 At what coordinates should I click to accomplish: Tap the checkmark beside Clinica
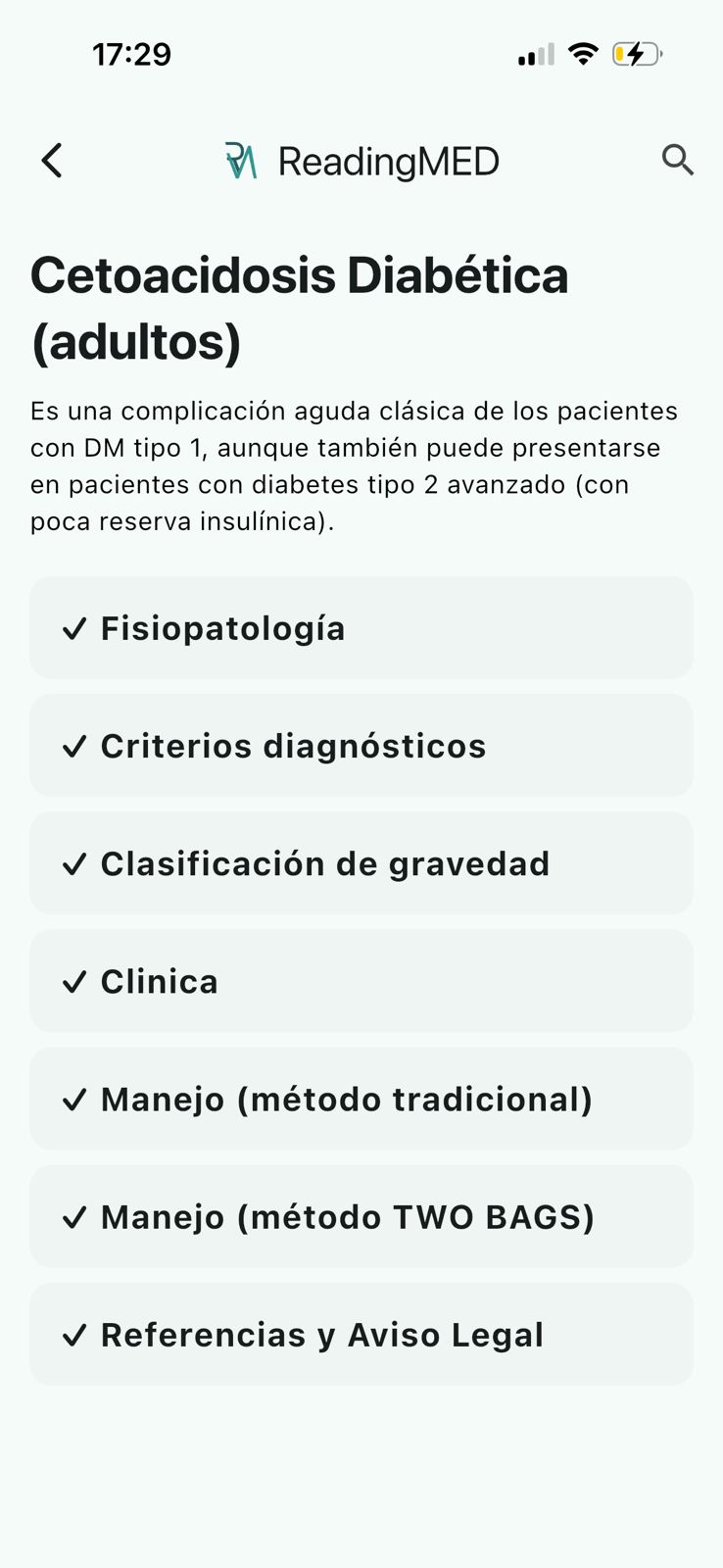[74, 981]
